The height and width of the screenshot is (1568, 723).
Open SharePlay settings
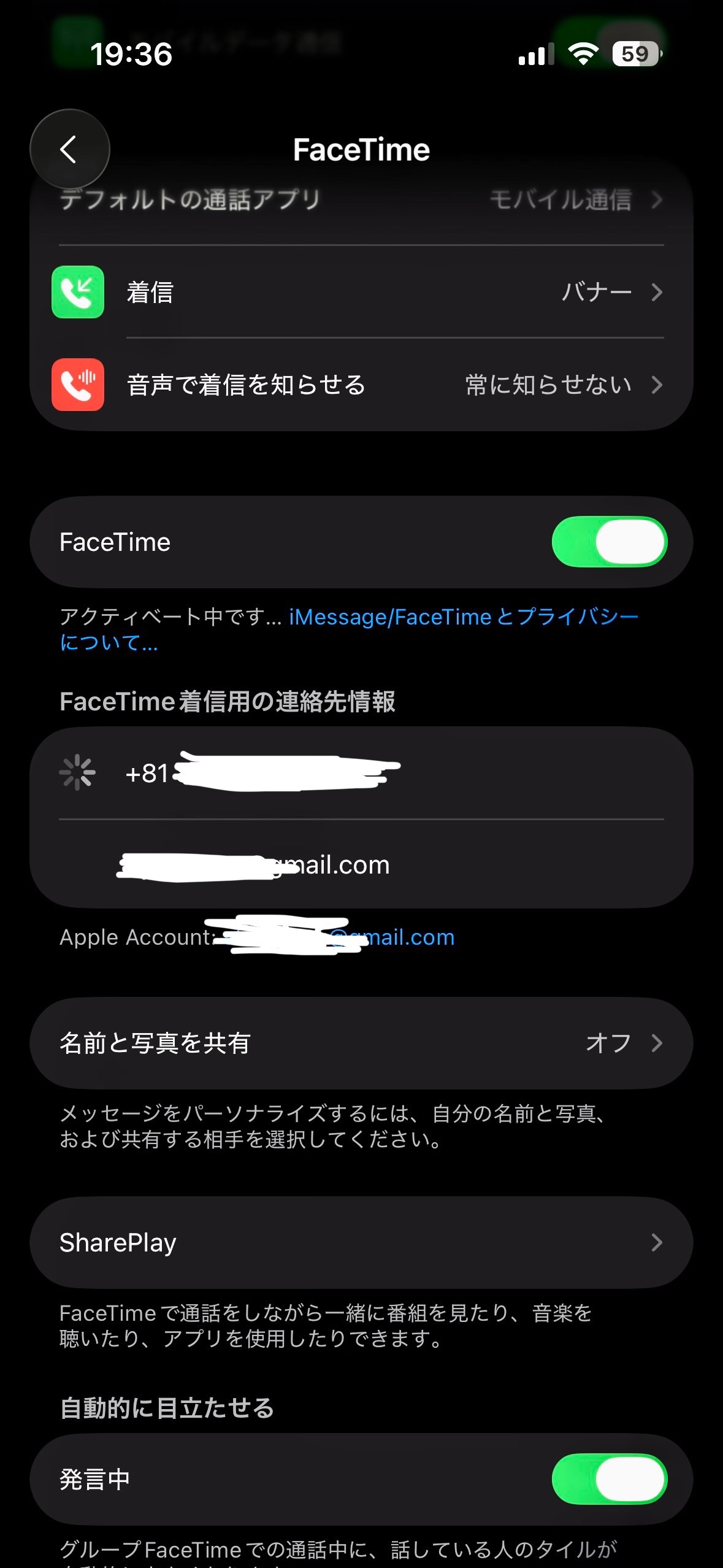coord(361,1242)
